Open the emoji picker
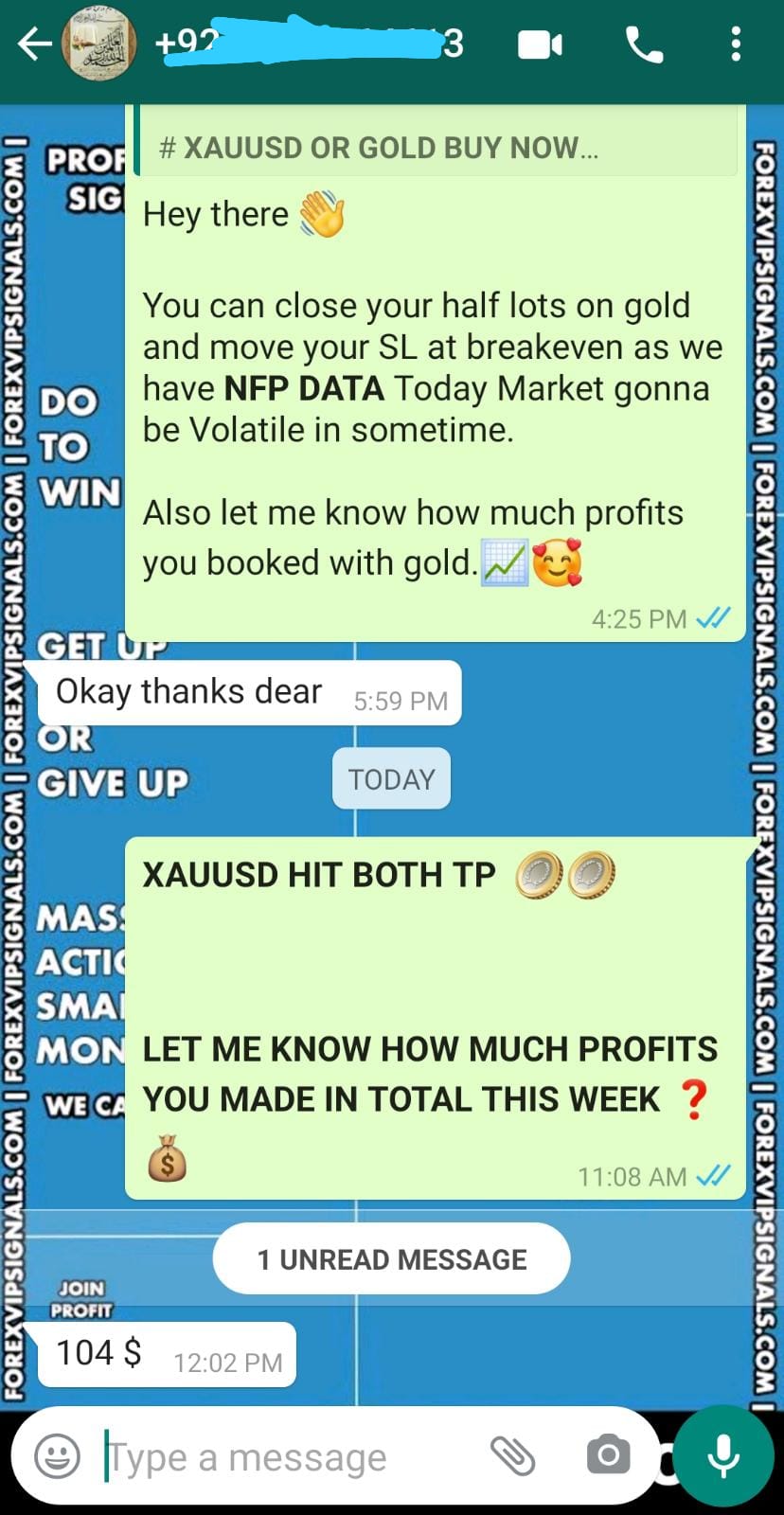784x1515 pixels. coord(57,1456)
